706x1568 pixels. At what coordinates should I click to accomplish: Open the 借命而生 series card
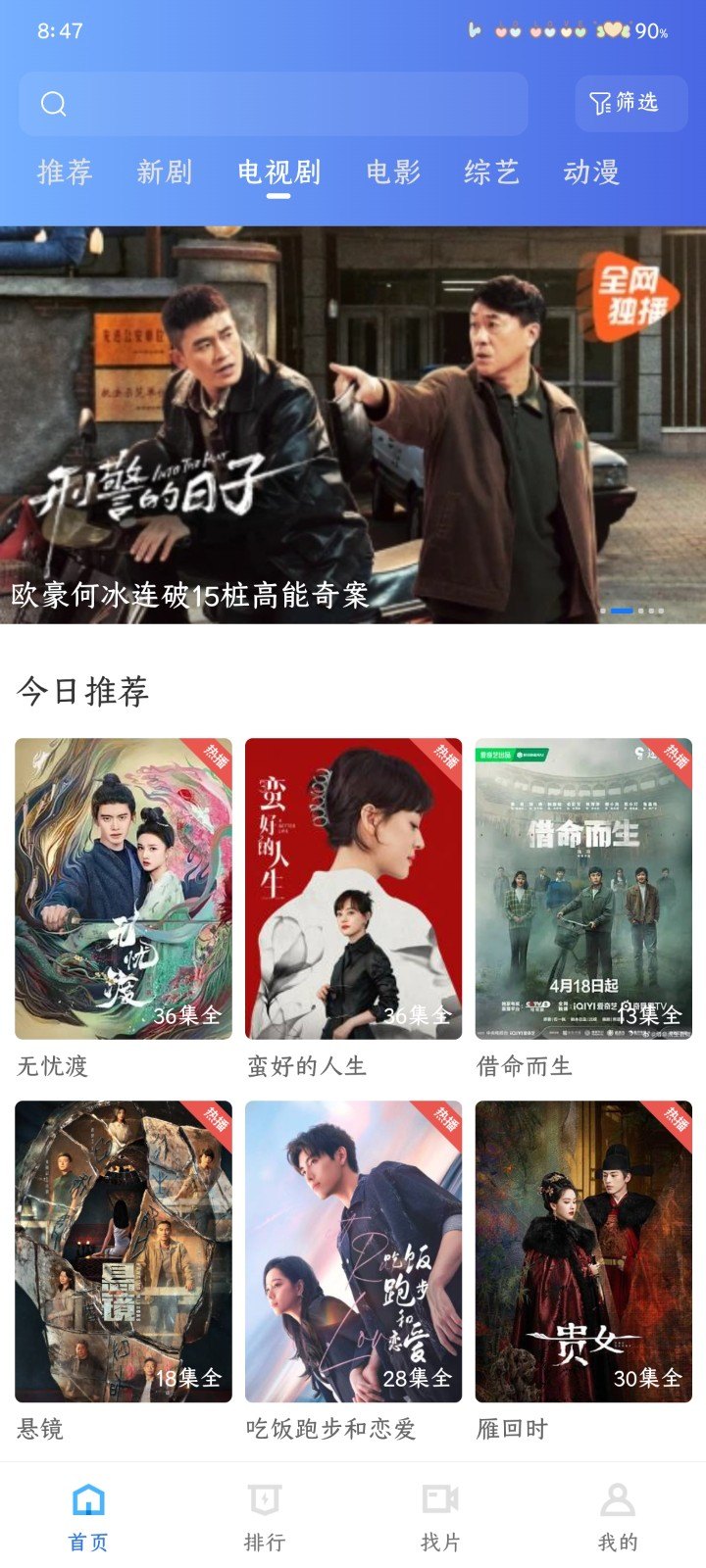583,888
